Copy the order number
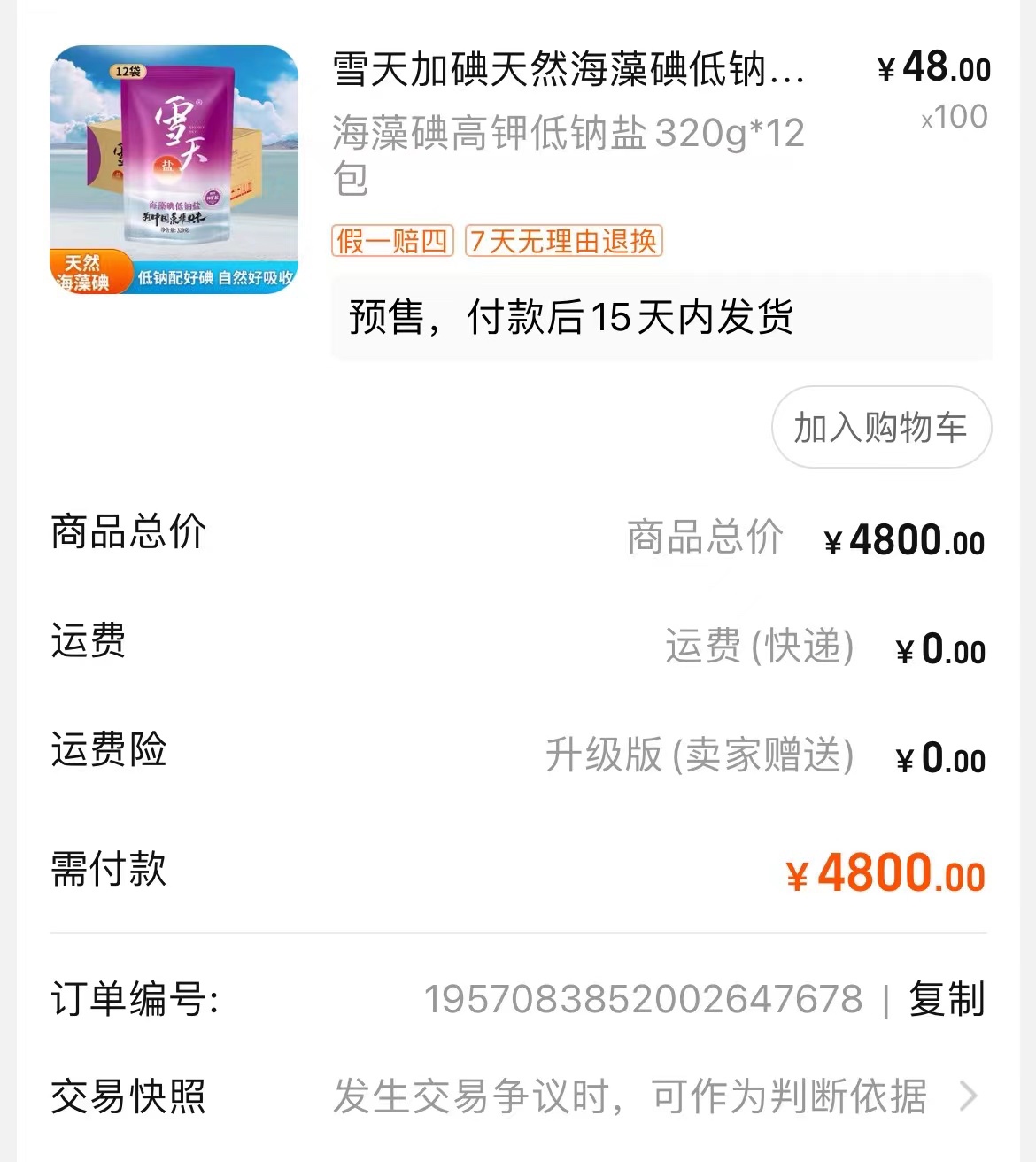 [x=946, y=999]
